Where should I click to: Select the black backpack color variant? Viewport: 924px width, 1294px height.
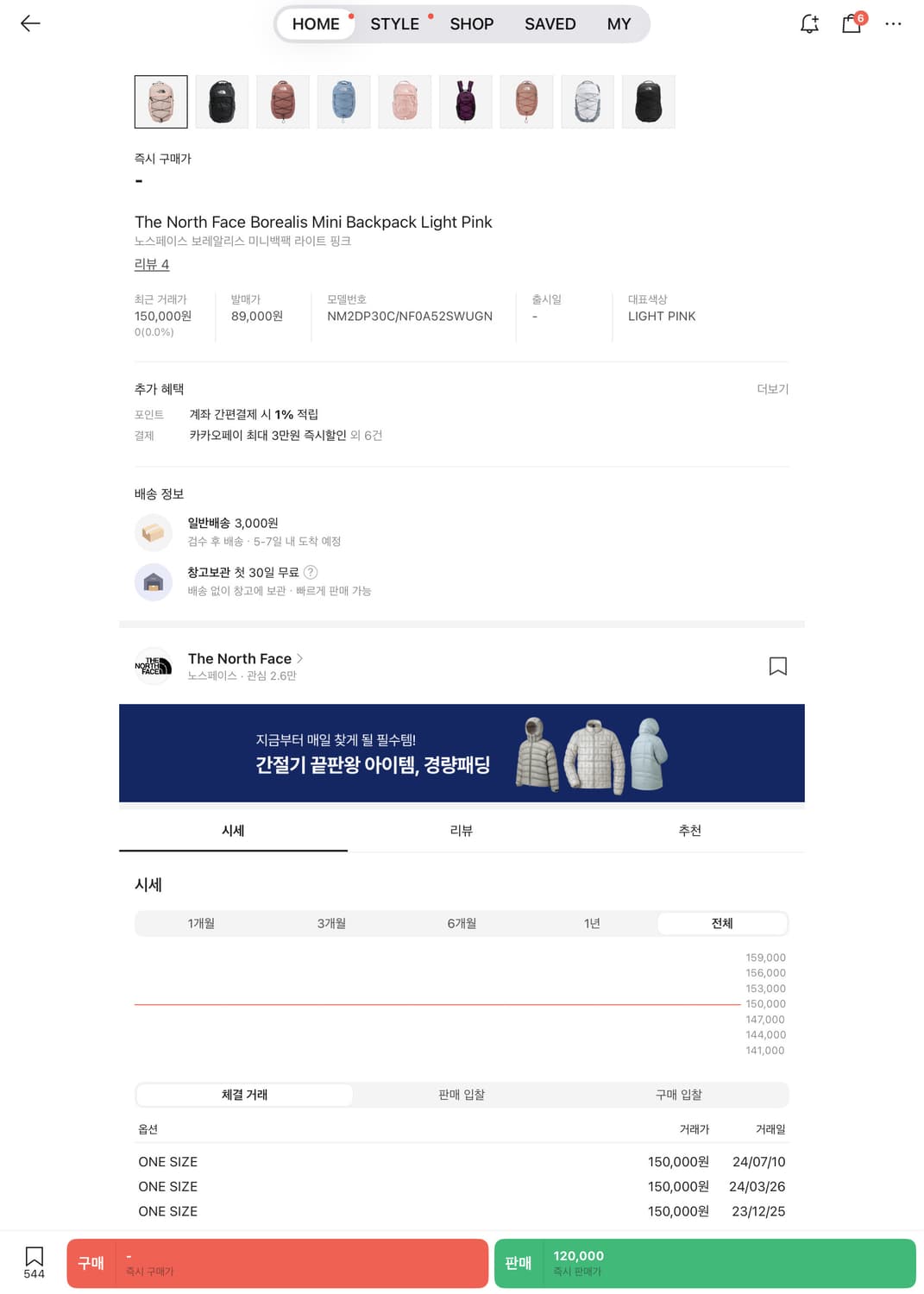pos(222,101)
